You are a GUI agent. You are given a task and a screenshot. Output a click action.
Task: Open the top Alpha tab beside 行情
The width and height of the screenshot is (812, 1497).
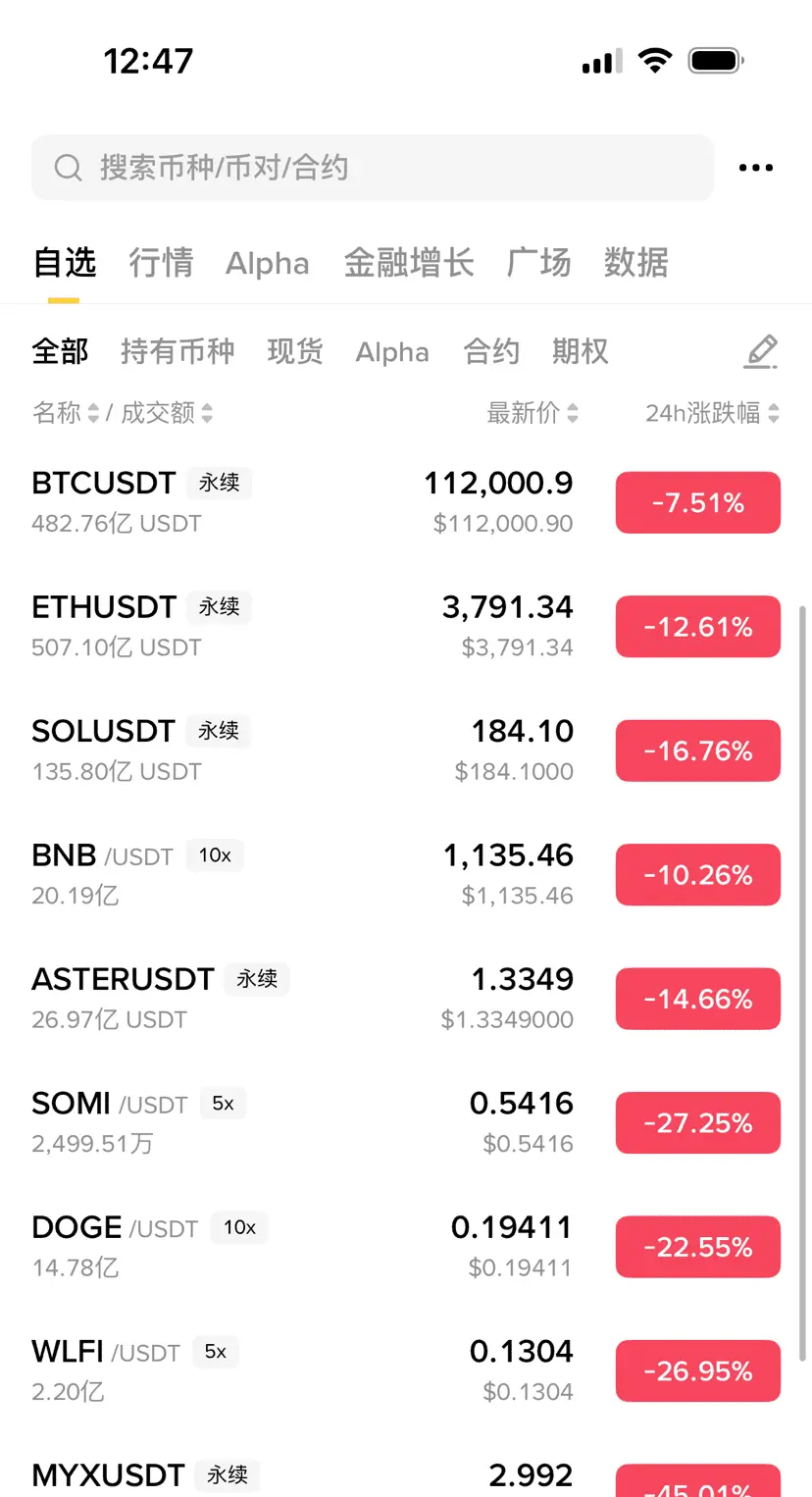(x=267, y=263)
